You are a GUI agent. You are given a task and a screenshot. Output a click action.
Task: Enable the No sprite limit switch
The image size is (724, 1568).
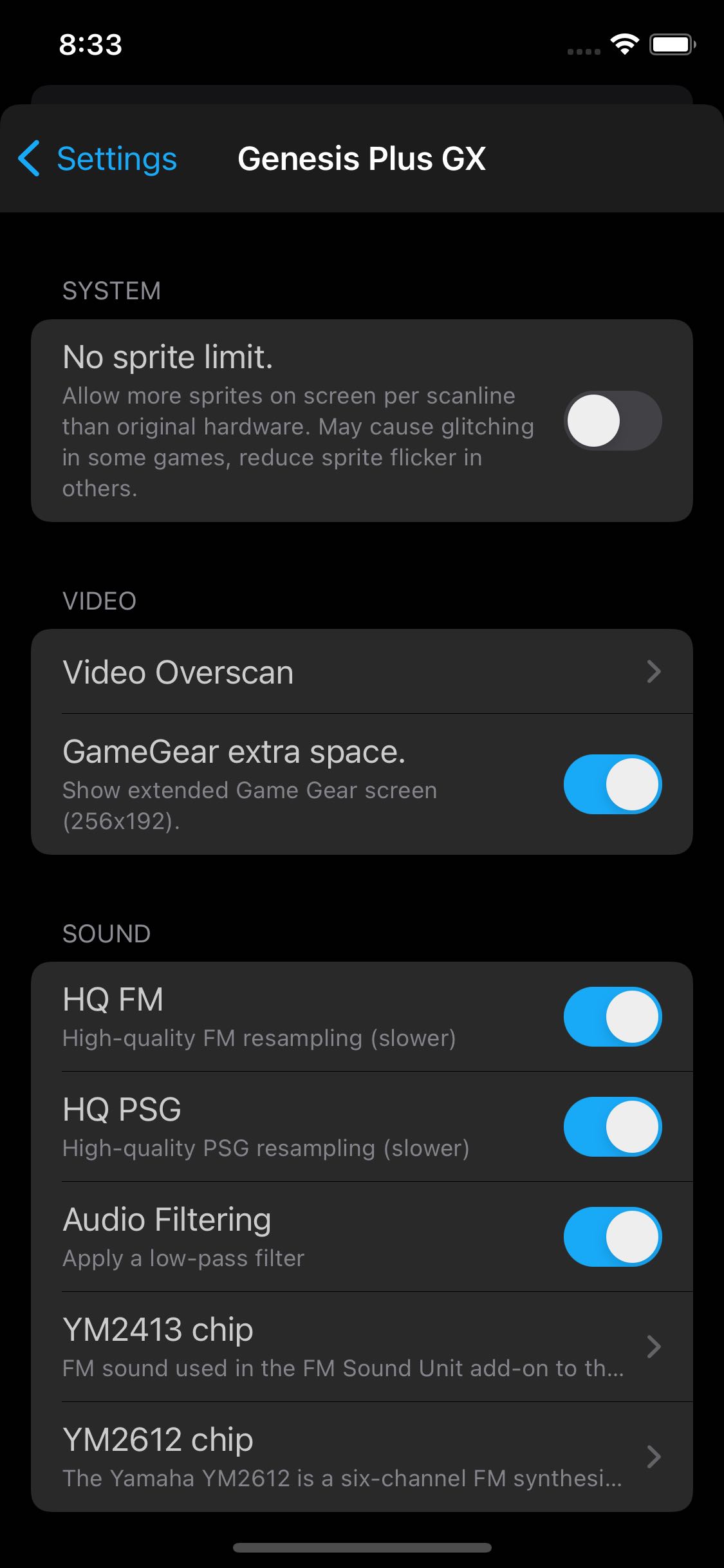pos(613,420)
